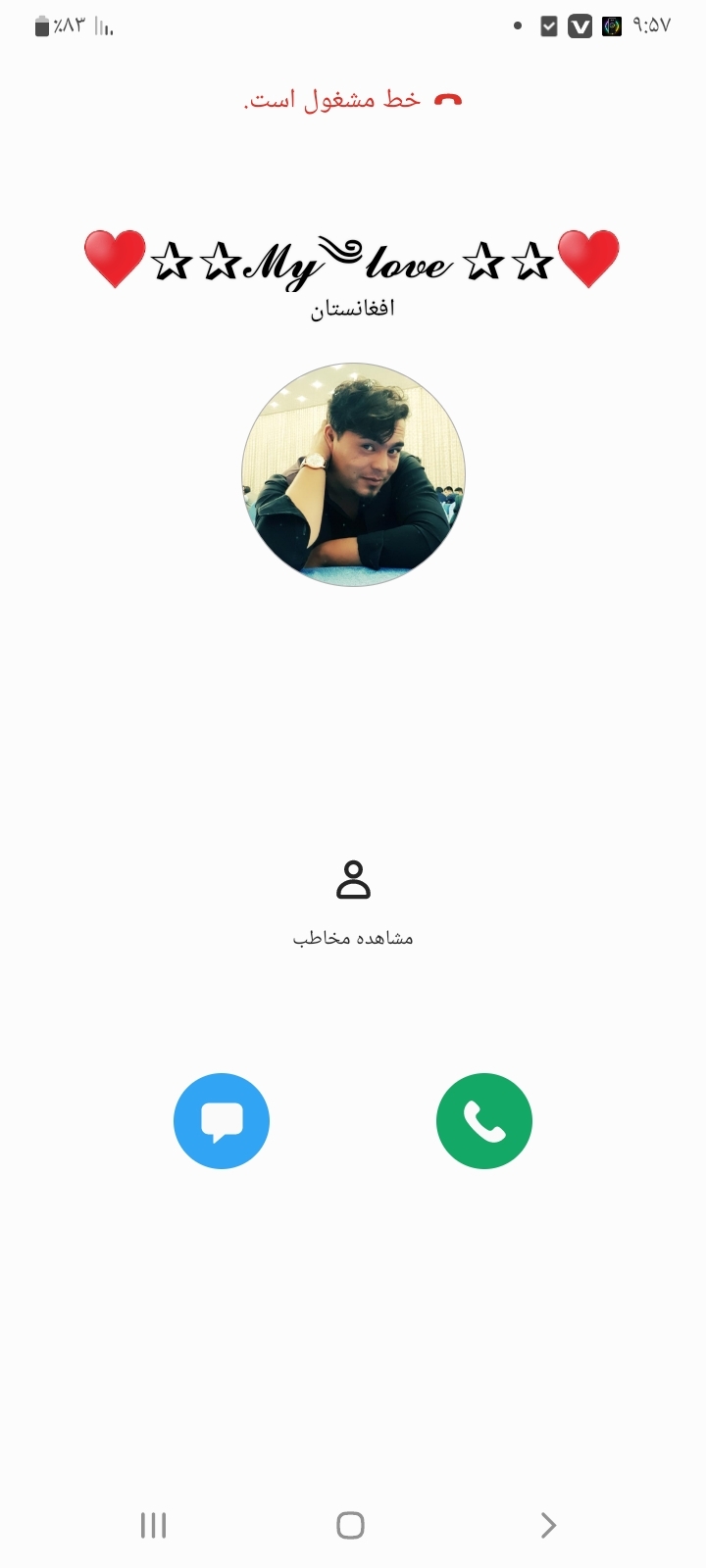
Task: Go back using the system back arrow
Action: pyautogui.click(x=548, y=1525)
